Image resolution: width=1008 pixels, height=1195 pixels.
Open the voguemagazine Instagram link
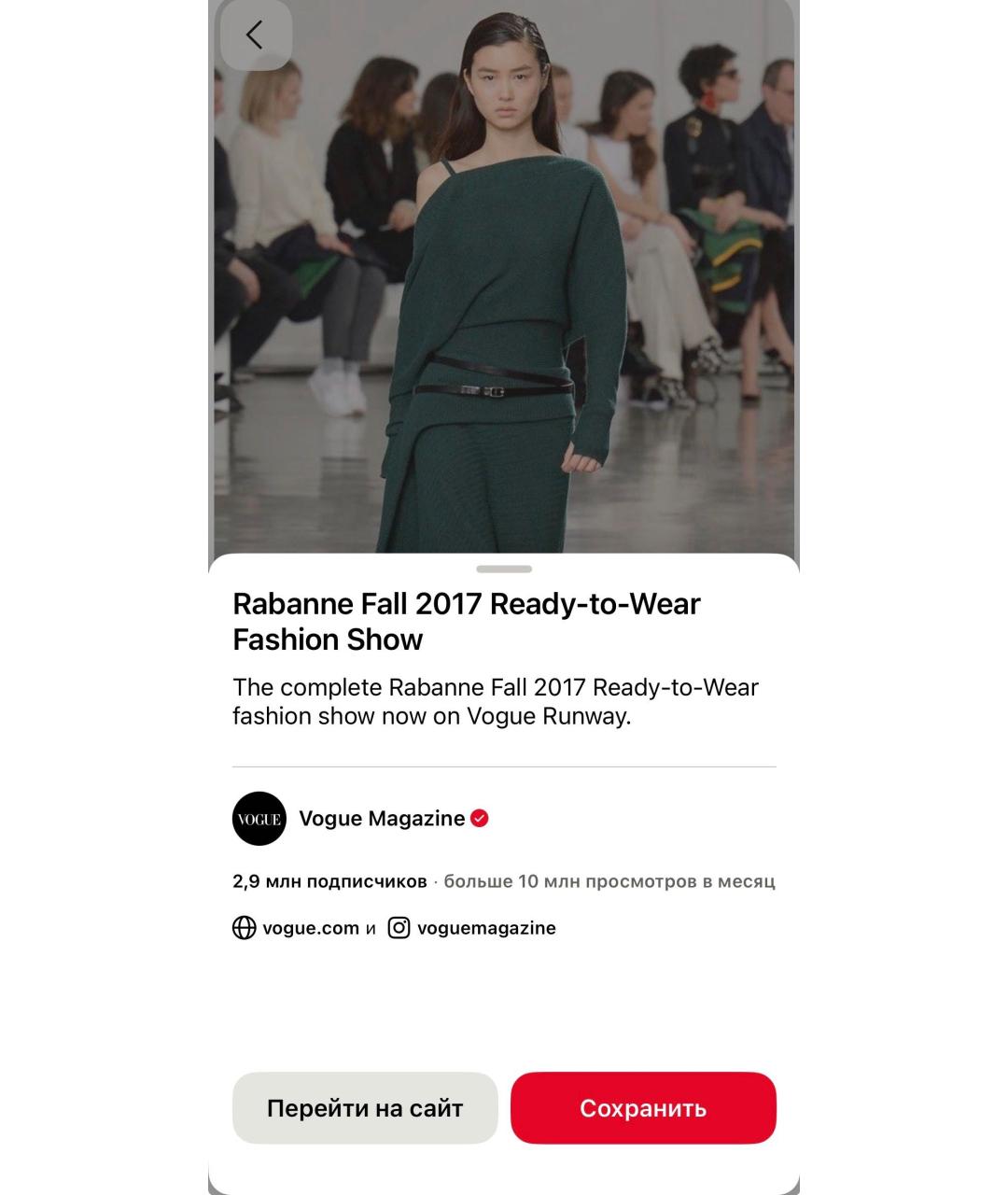coord(485,928)
